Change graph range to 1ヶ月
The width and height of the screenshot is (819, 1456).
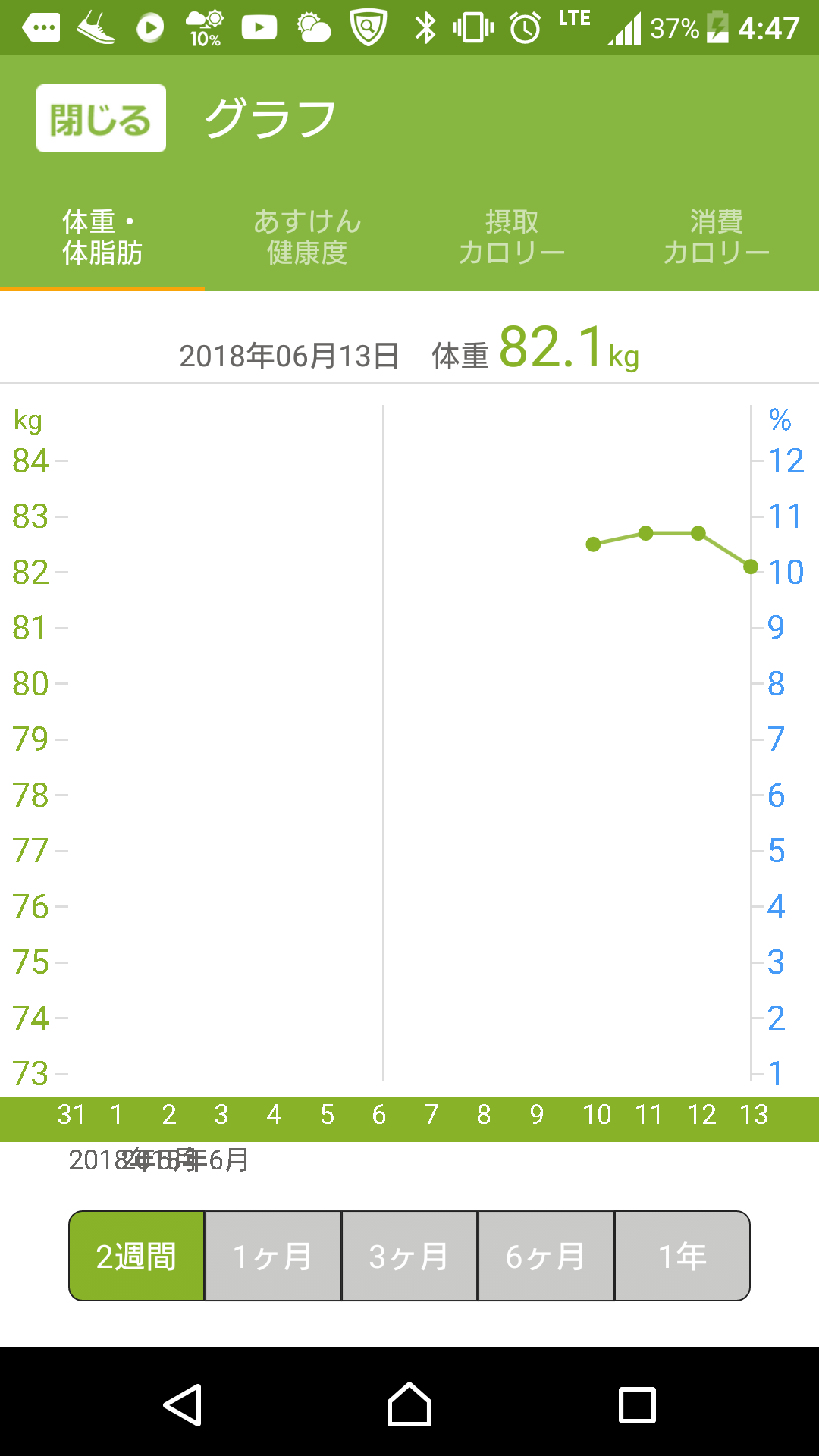[x=273, y=1256]
